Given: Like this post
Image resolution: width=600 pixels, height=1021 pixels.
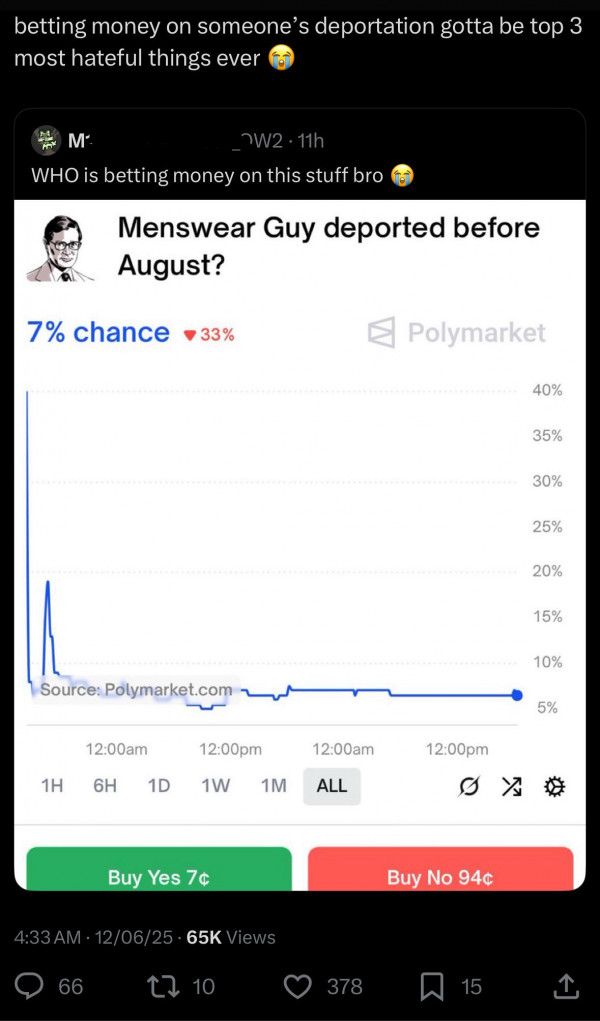Looking at the screenshot, I should point(298,987).
